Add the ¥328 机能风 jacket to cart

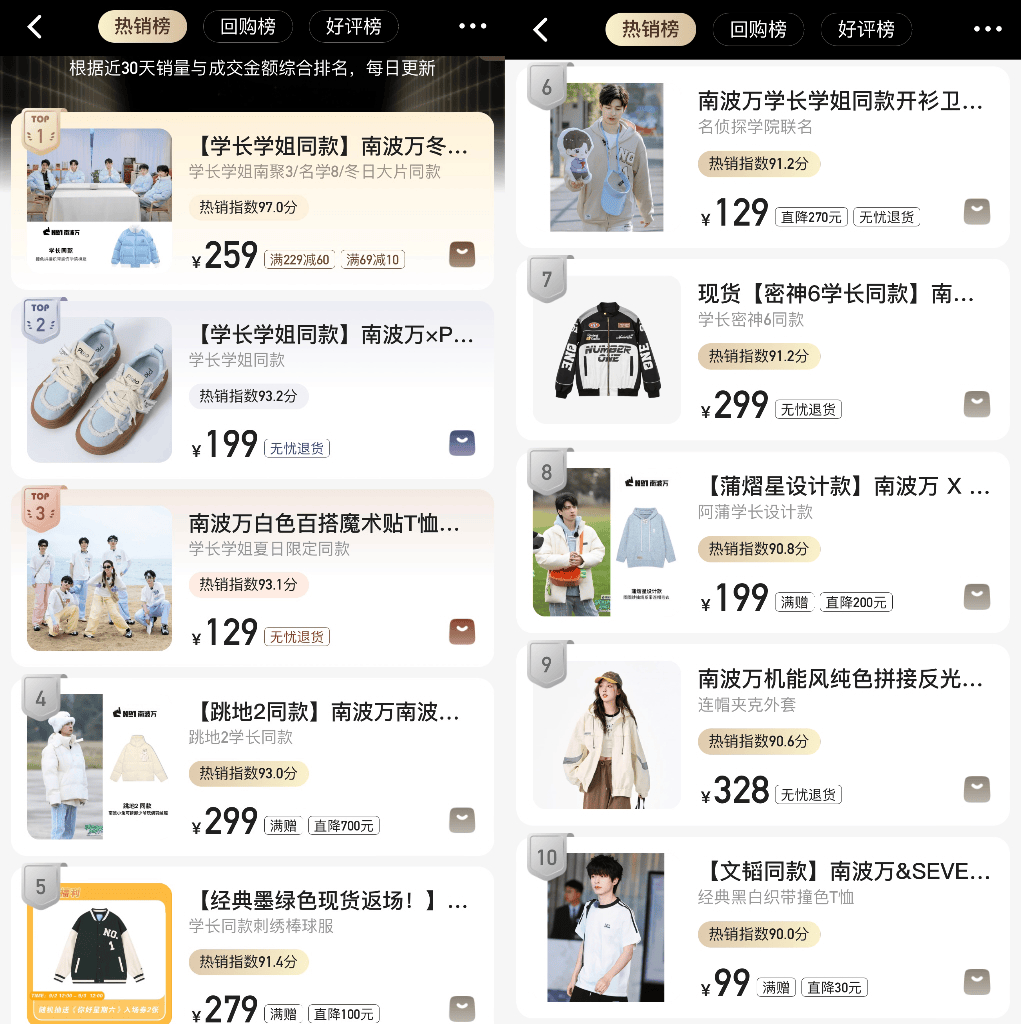click(x=977, y=789)
